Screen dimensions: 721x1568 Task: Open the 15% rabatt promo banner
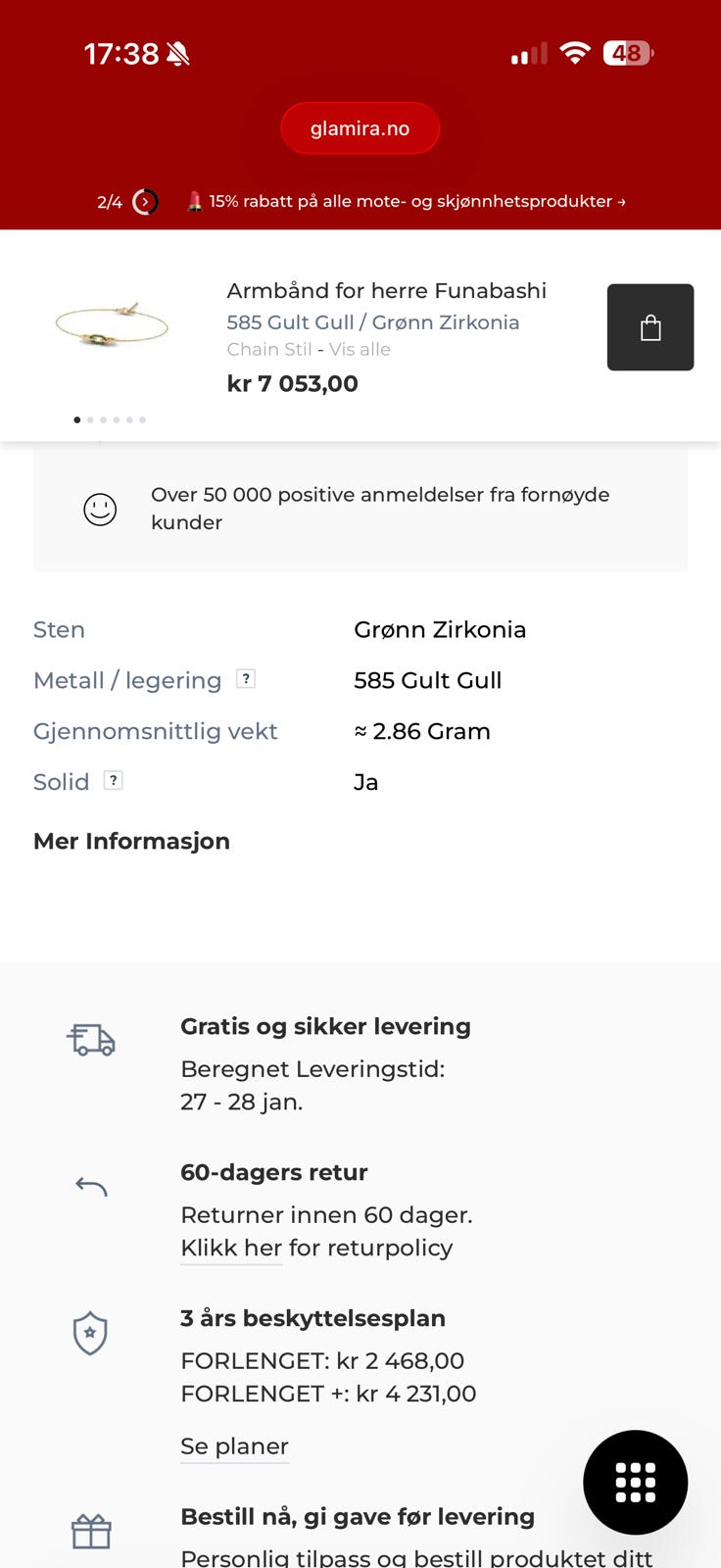click(x=411, y=201)
